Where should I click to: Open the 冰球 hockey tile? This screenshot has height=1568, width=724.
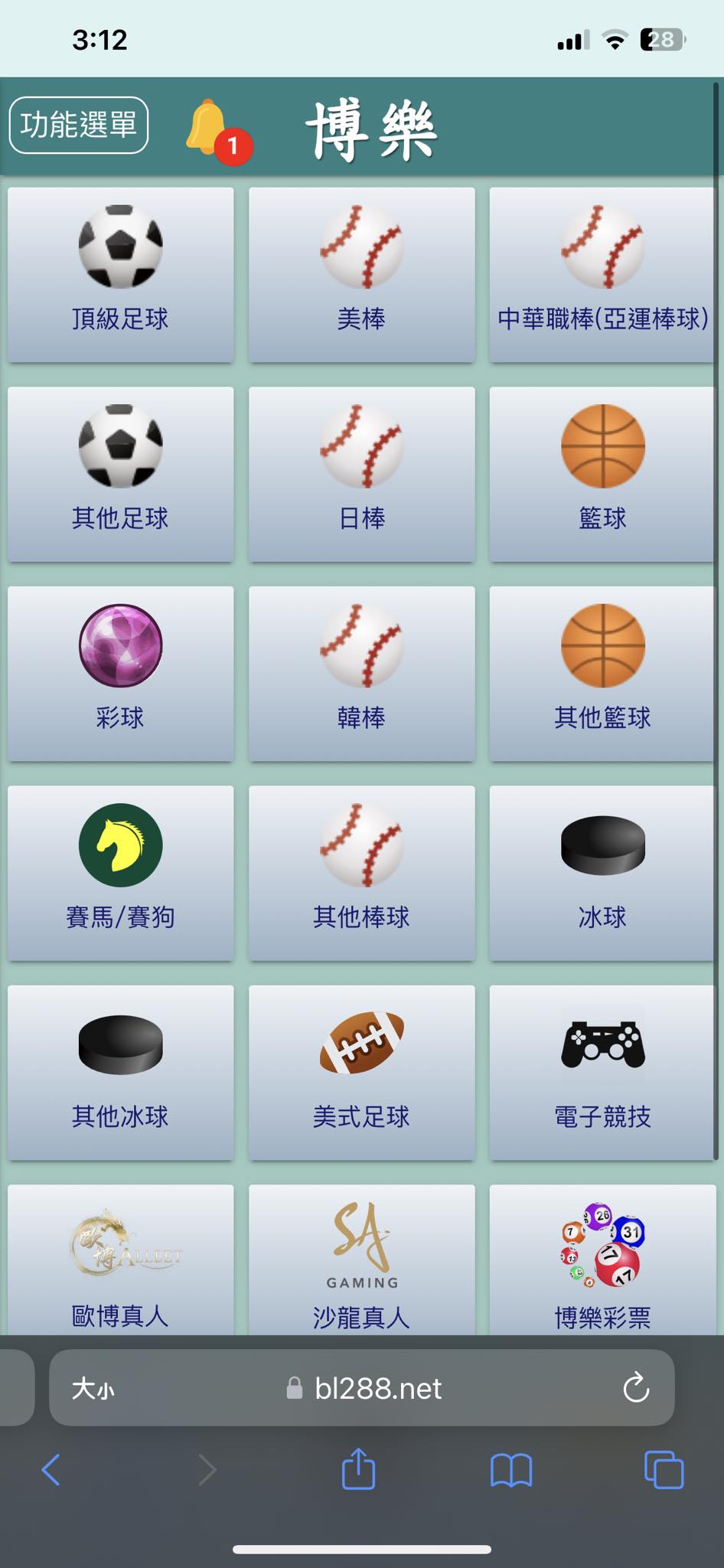point(602,873)
